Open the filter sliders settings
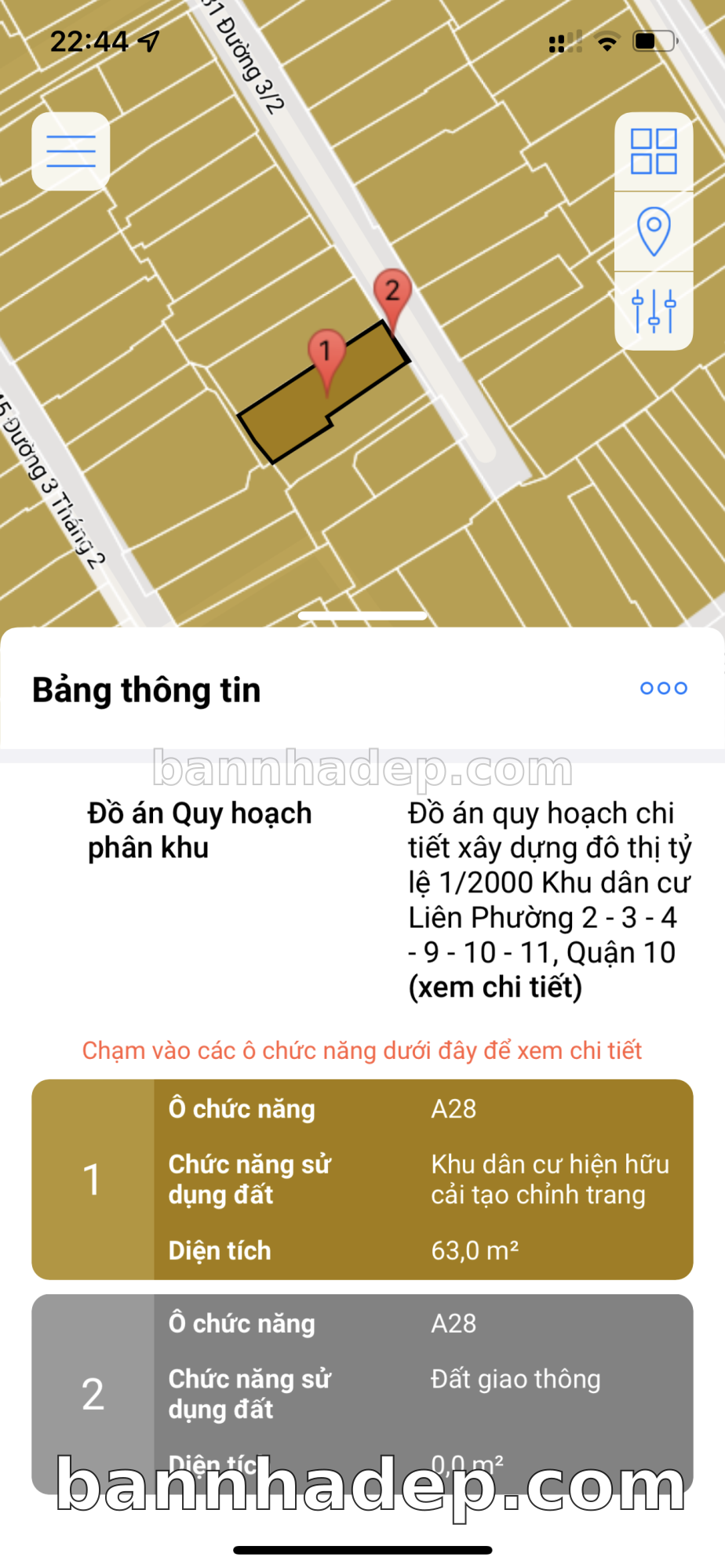Screen dimensions: 725x1568 coord(654,311)
